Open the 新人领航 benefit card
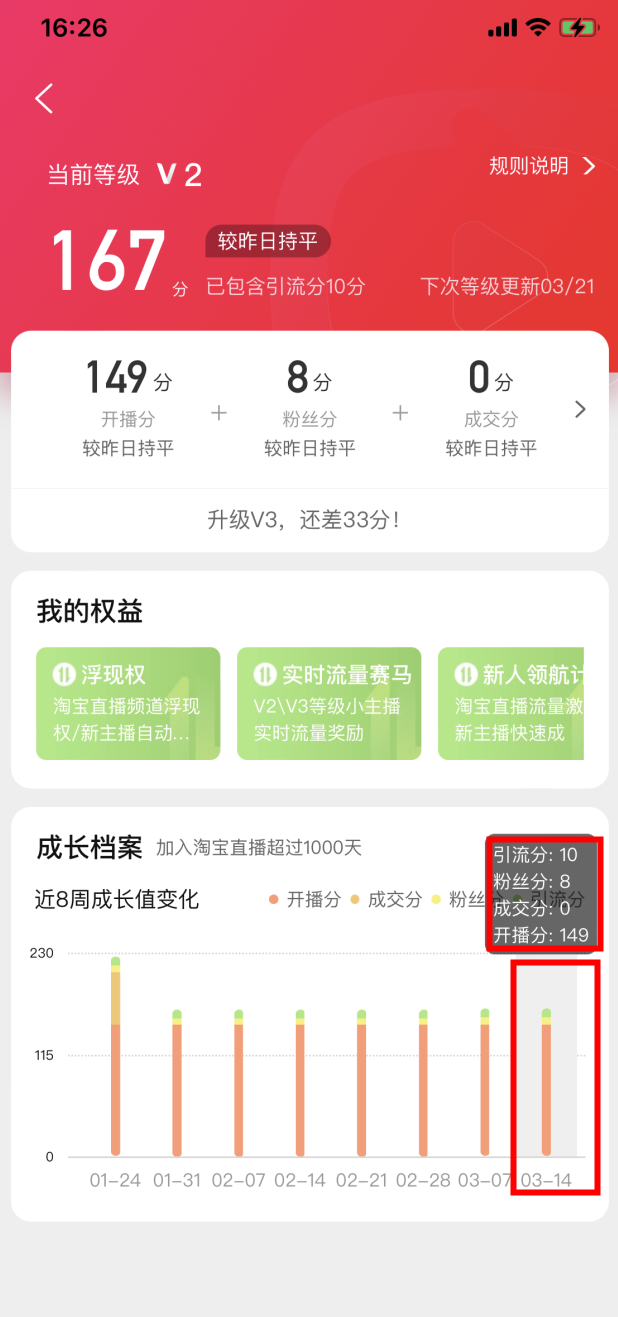This screenshot has height=1317, width=618. tap(511, 704)
